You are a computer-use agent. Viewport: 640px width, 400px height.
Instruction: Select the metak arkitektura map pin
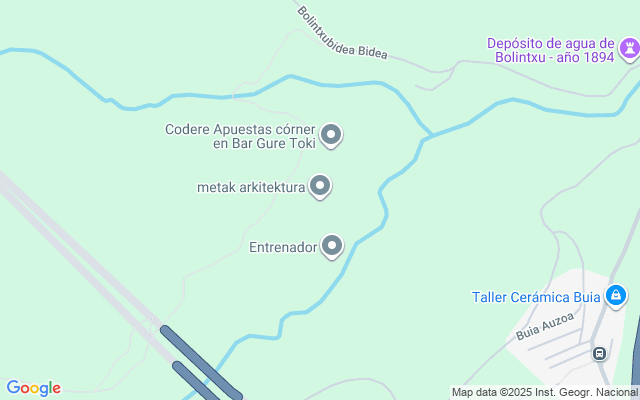pos(320,186)
